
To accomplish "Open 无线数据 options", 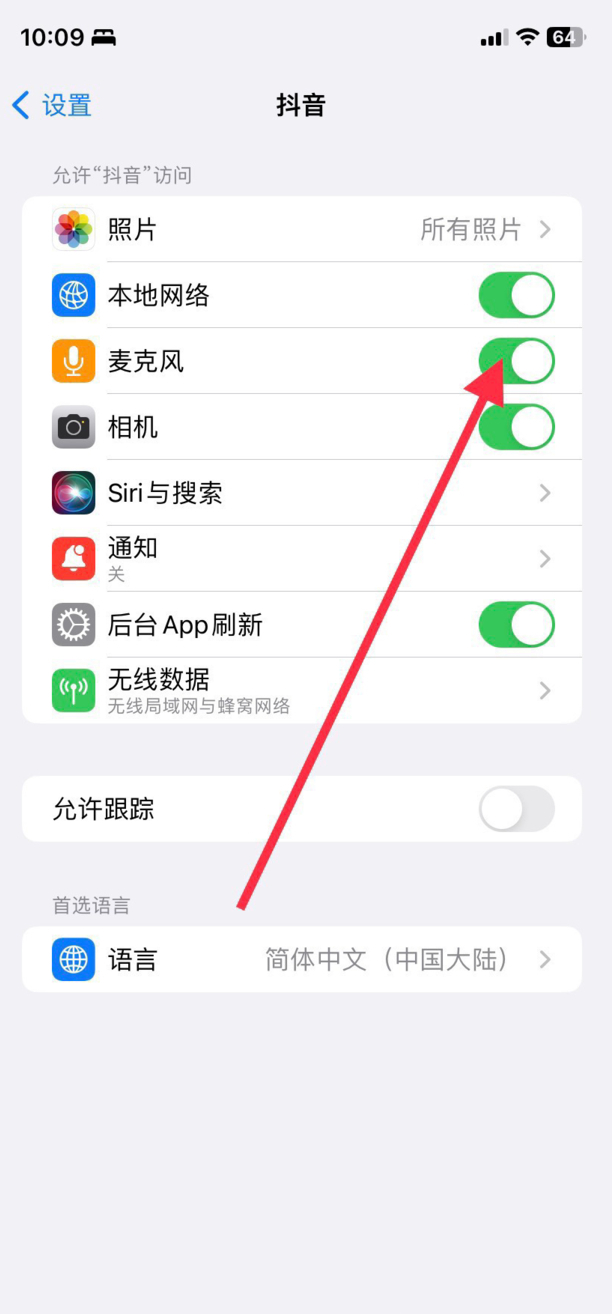I will coord(300,690).
